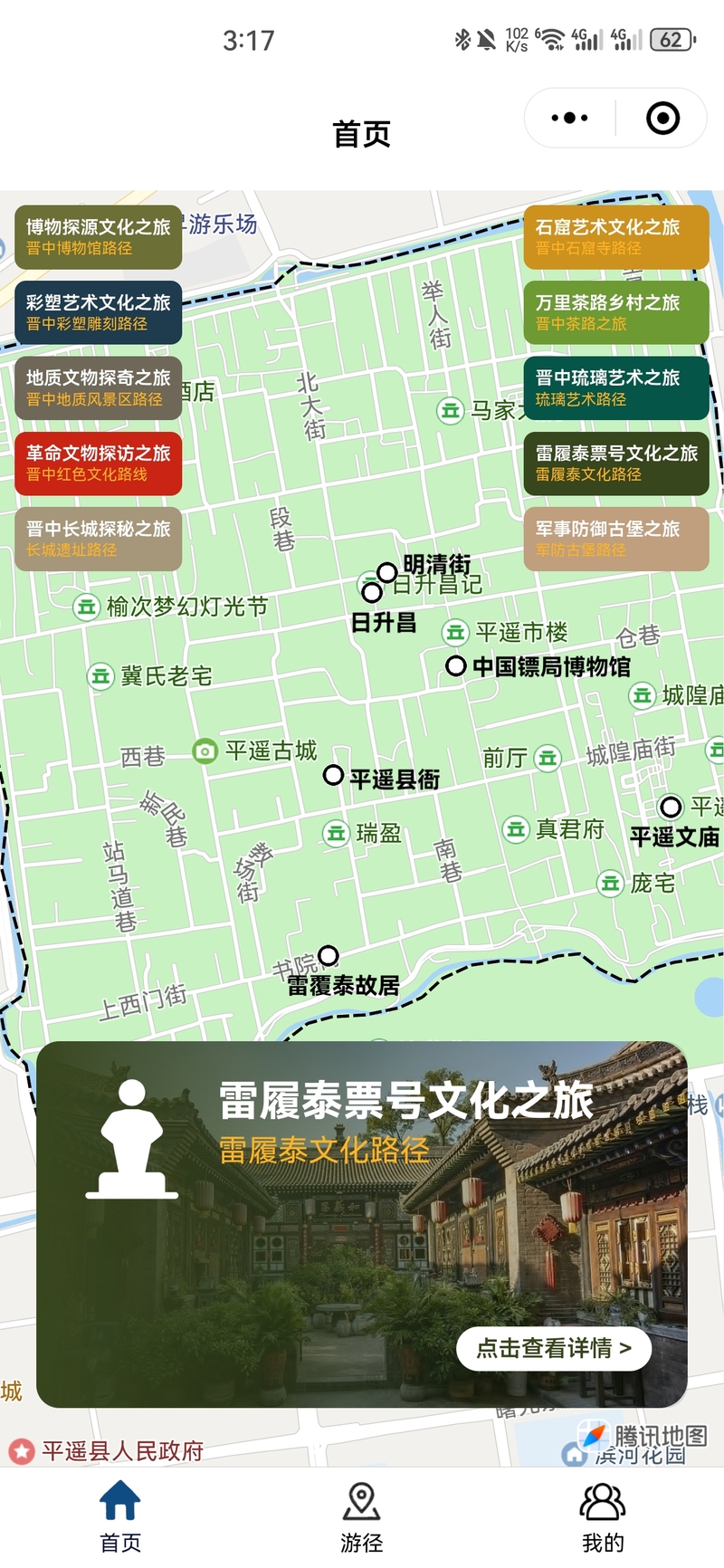
Task: Open the mini program overflow menu
Action: tap(569, 119)
